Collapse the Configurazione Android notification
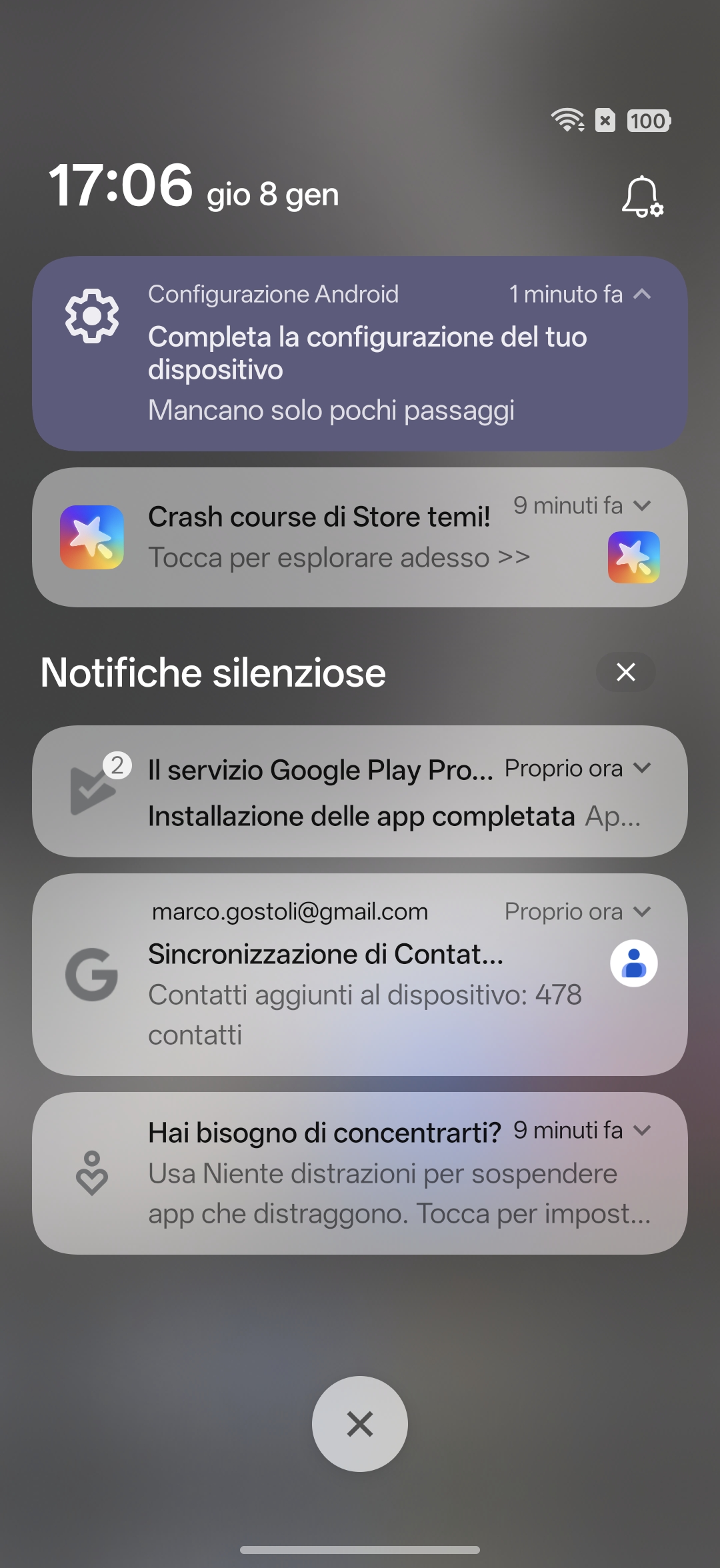 pyautogui.click(x=642, y=294)
